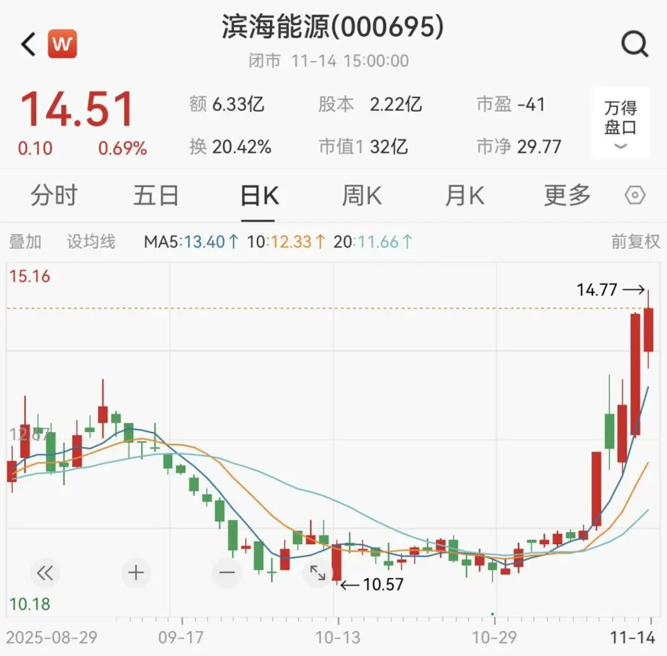Jump the chart back with double-arrow button
667x656 pixels.
click(44, 573)
